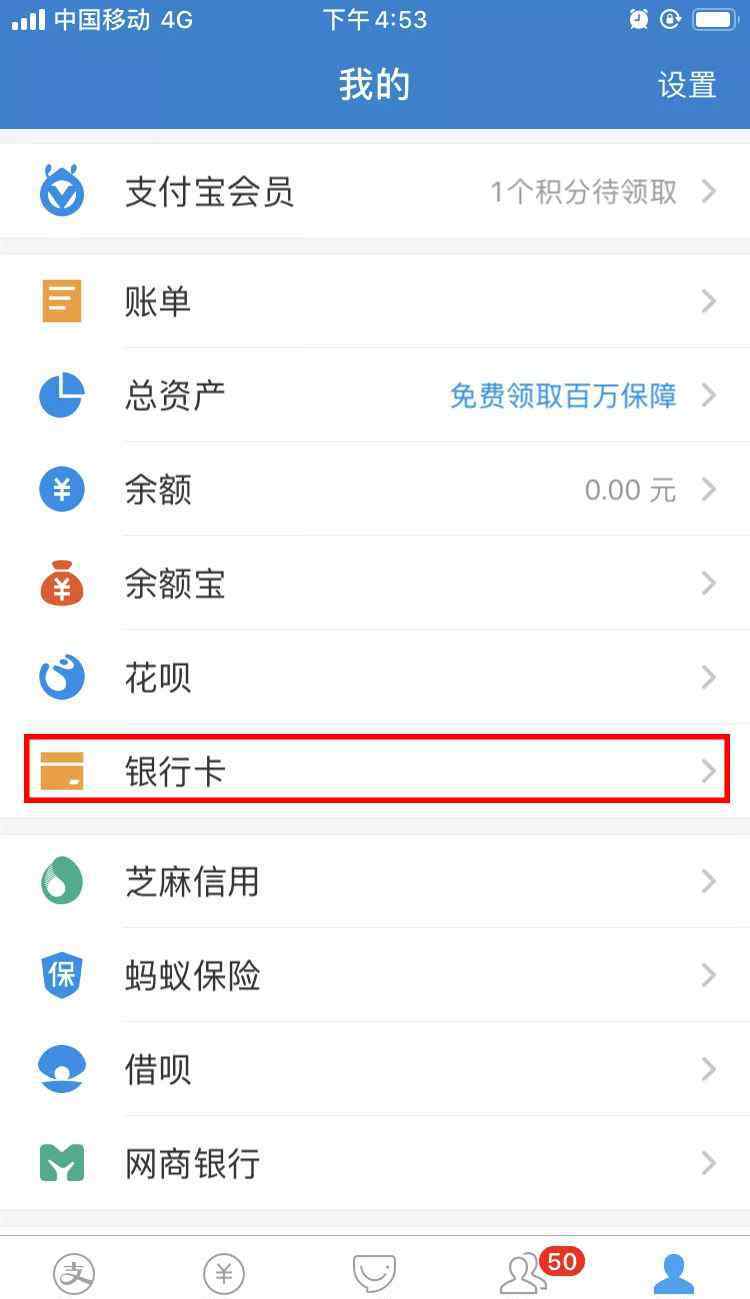Open the 银行卡 row
750x1299 pixels.
tap(375, 771)
